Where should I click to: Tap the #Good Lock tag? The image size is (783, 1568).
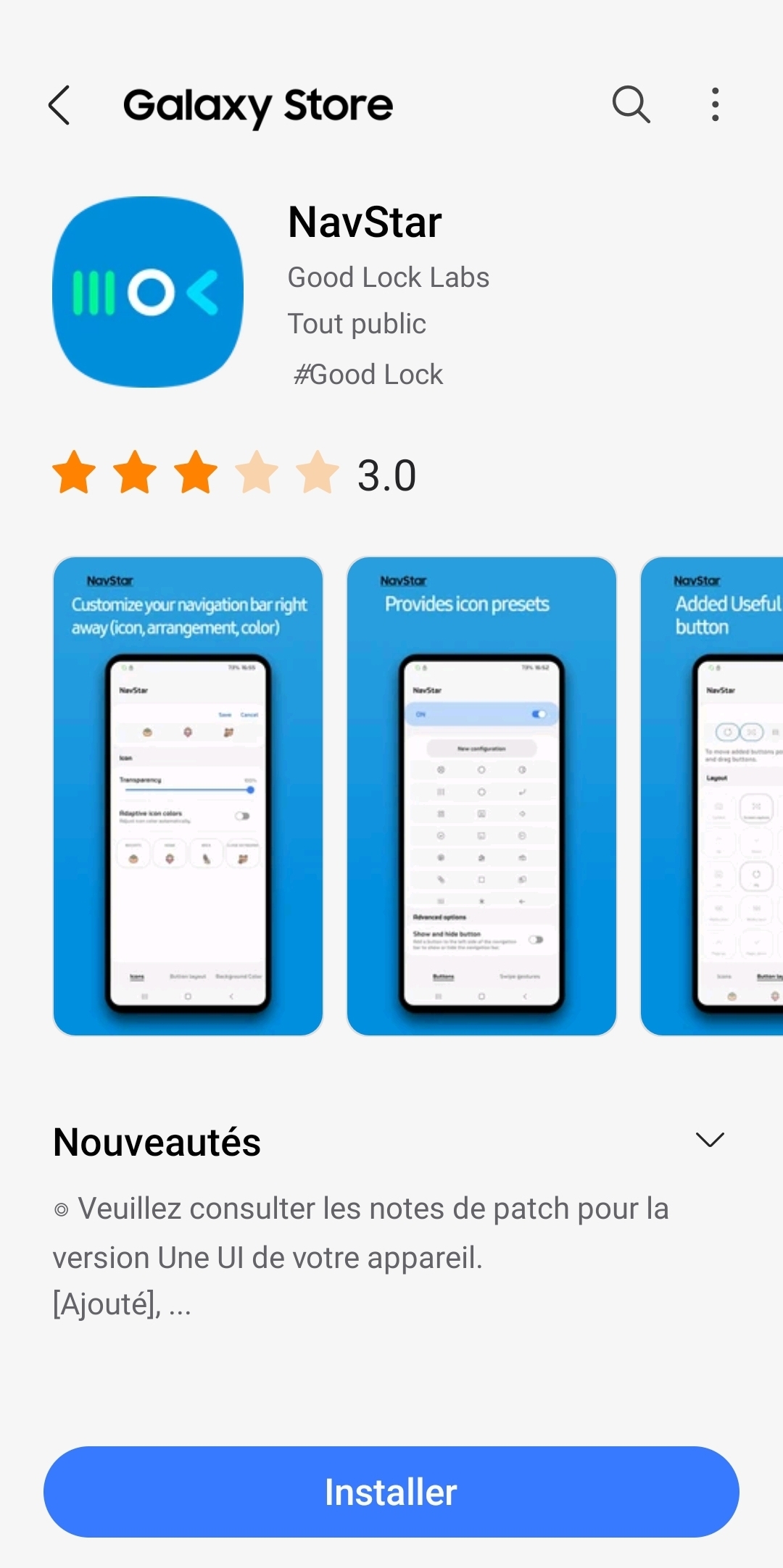point(368,375)
